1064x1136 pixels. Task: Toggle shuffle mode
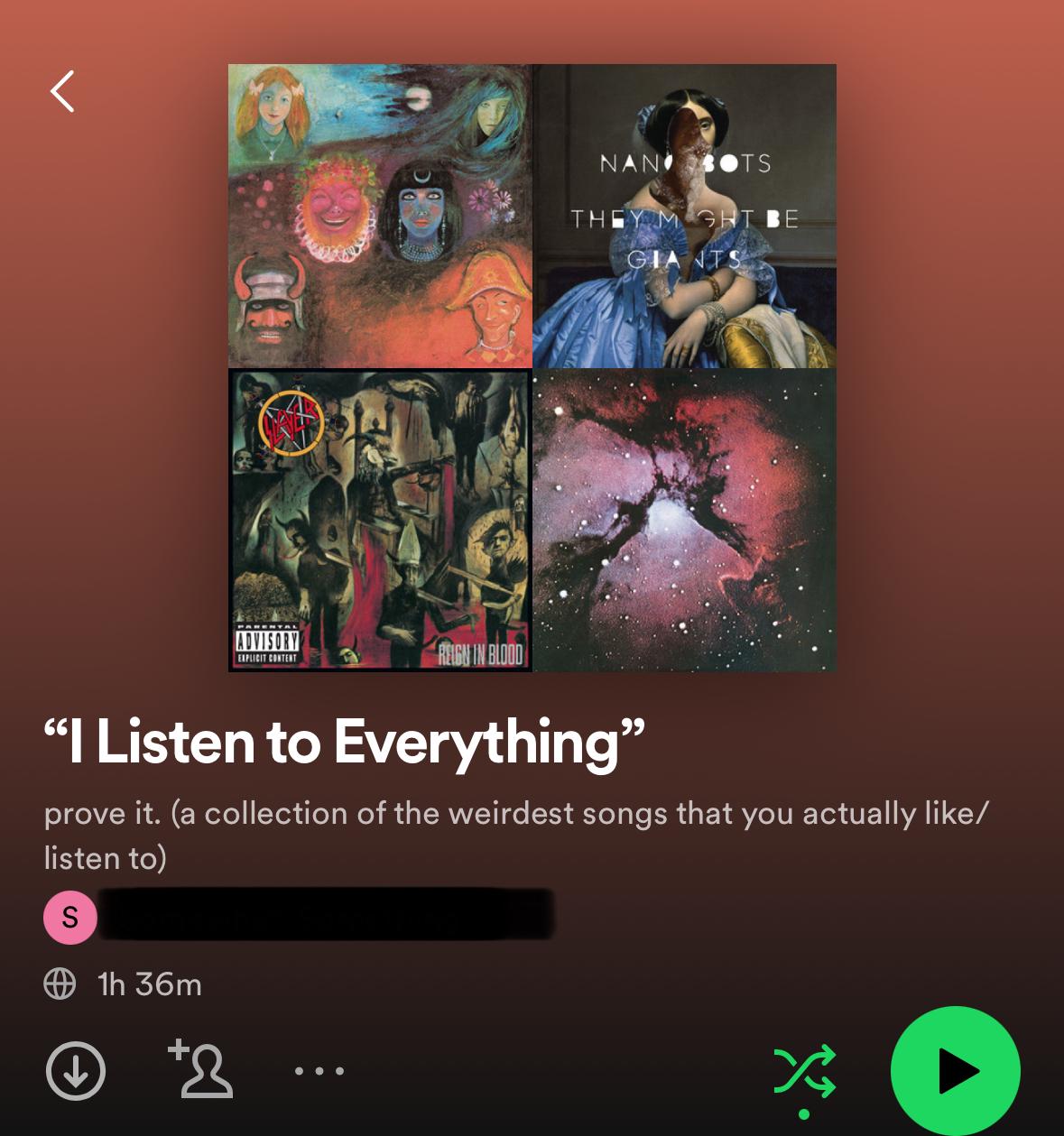[x=804, y=1071]
